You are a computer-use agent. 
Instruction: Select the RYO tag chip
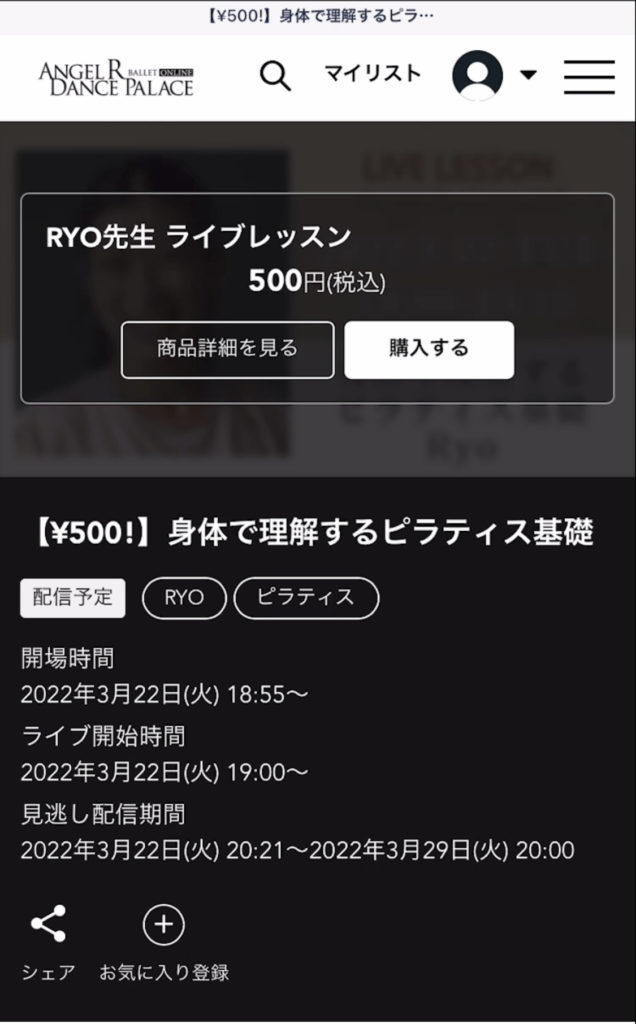coord(184,598)
